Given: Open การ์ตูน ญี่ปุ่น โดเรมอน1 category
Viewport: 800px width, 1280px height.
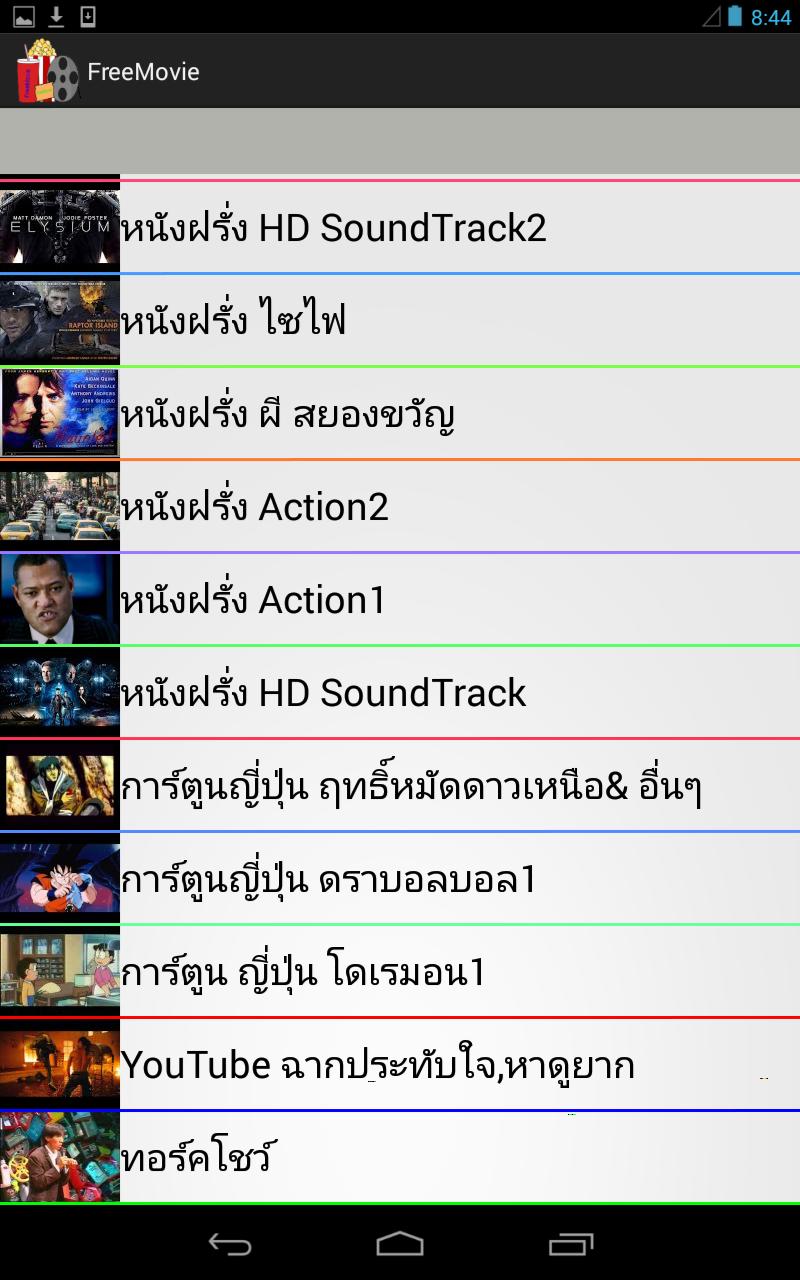Looking at the screenshot, I should tap(400, 972).
